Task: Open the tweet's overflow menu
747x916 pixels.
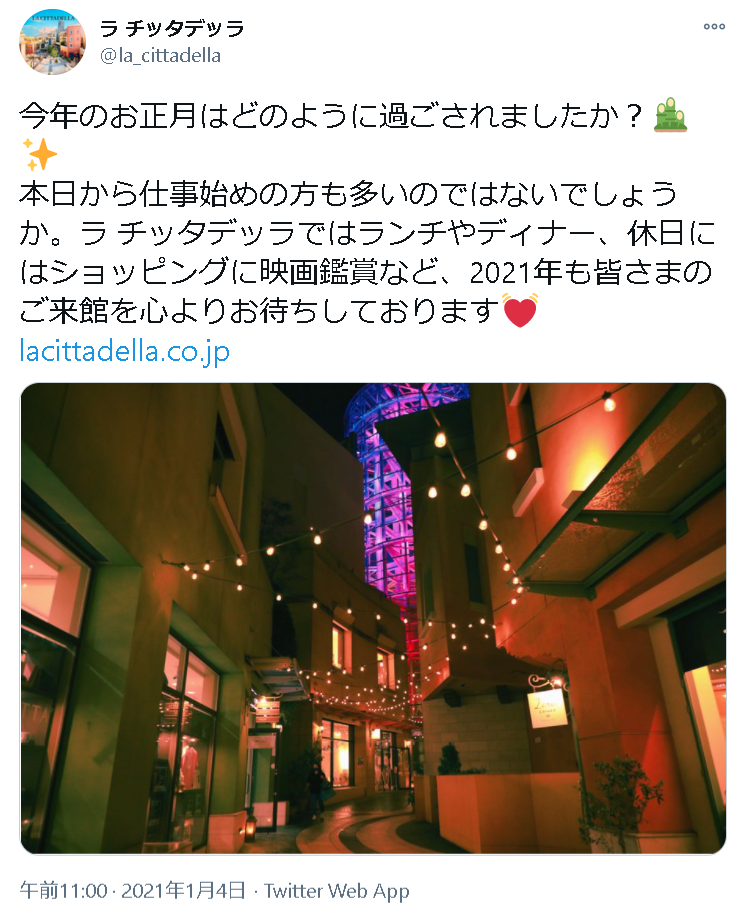Action: pyautogui.click(x=714, y=27)
